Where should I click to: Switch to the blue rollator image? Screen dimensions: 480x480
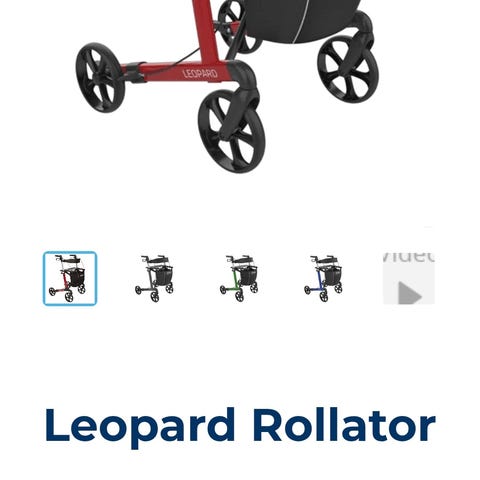point(323,278)
